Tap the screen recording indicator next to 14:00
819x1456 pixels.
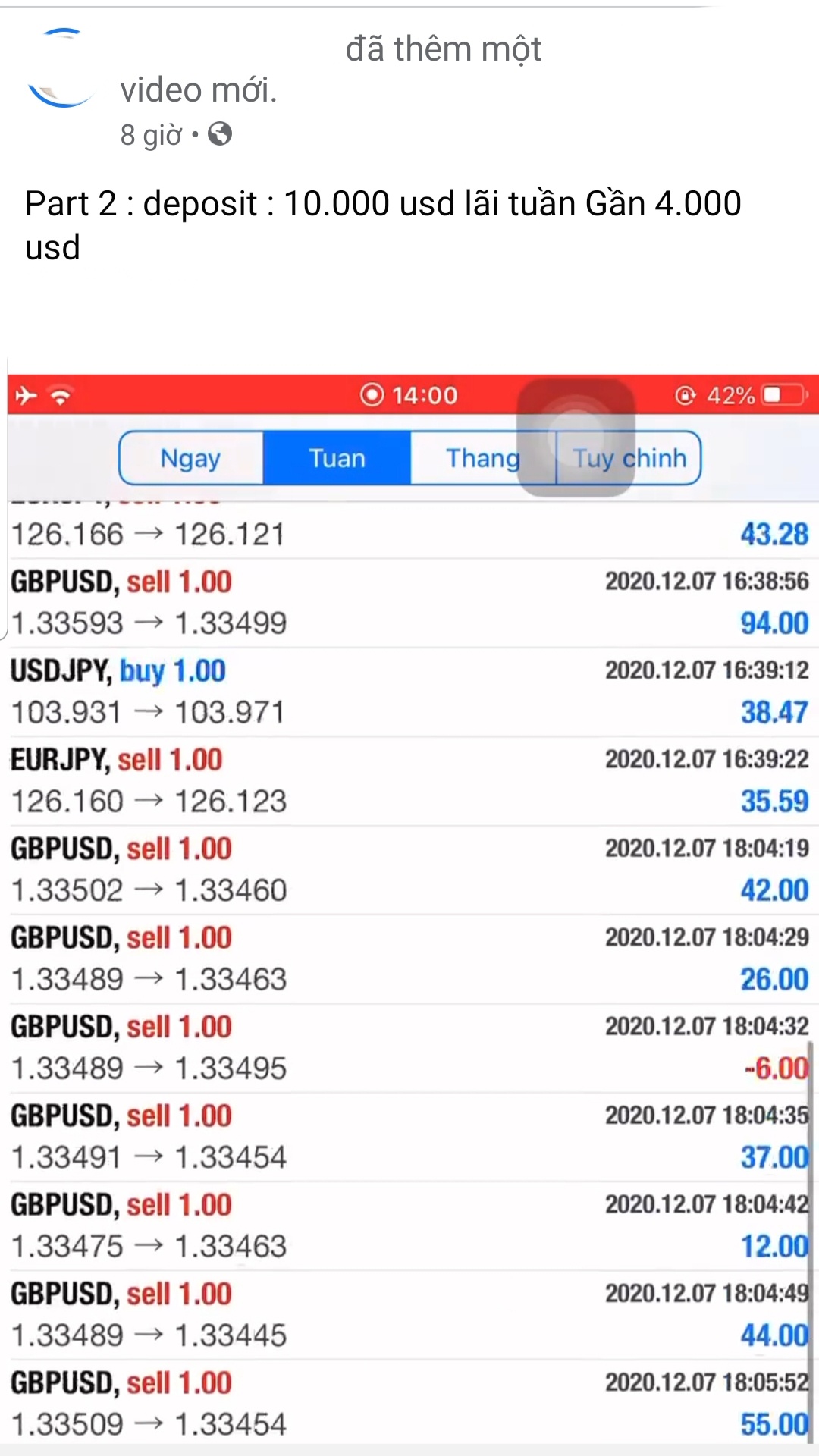coord(372,394)
